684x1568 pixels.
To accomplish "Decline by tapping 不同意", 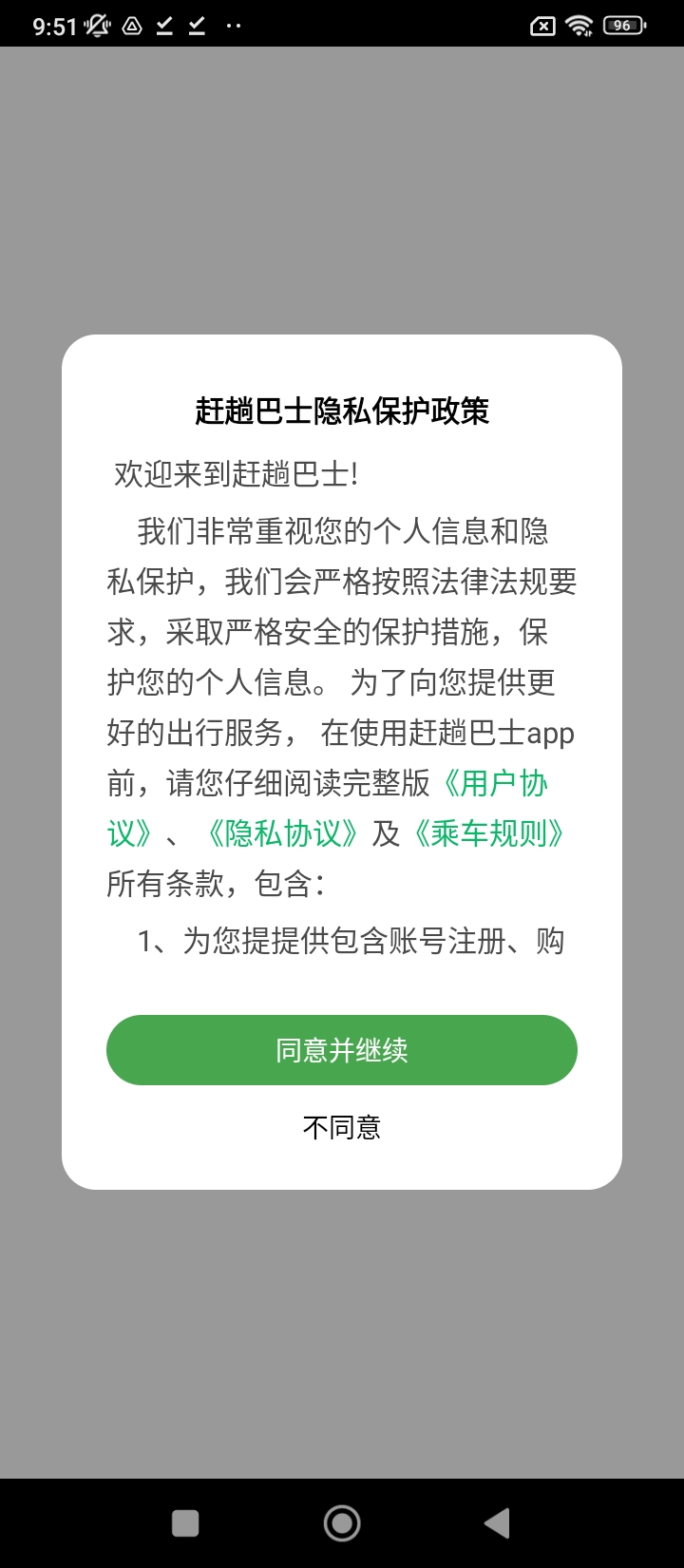I will pos(341,1128).
